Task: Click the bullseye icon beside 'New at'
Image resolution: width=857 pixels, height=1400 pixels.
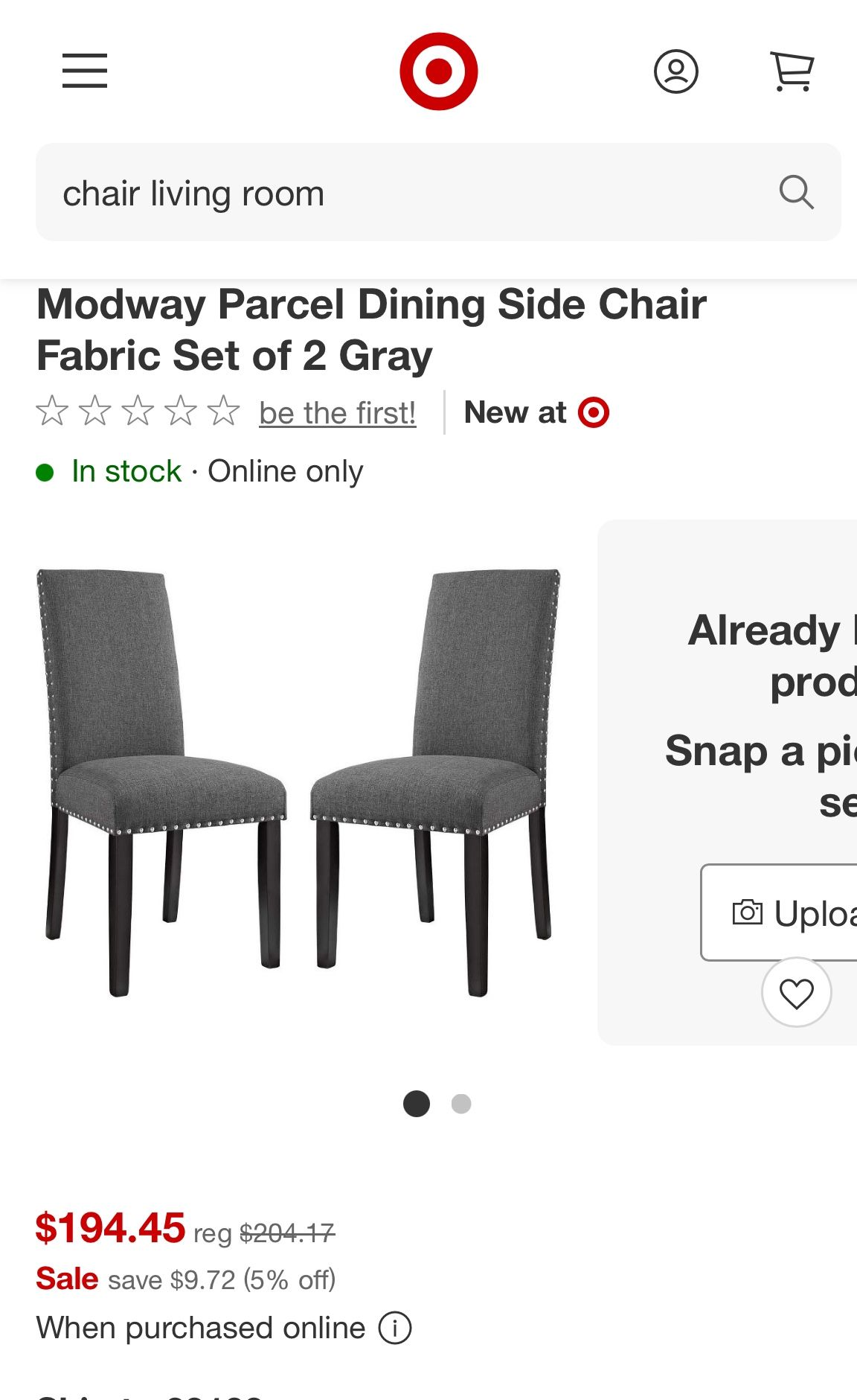Action: (x=593, y=412)
